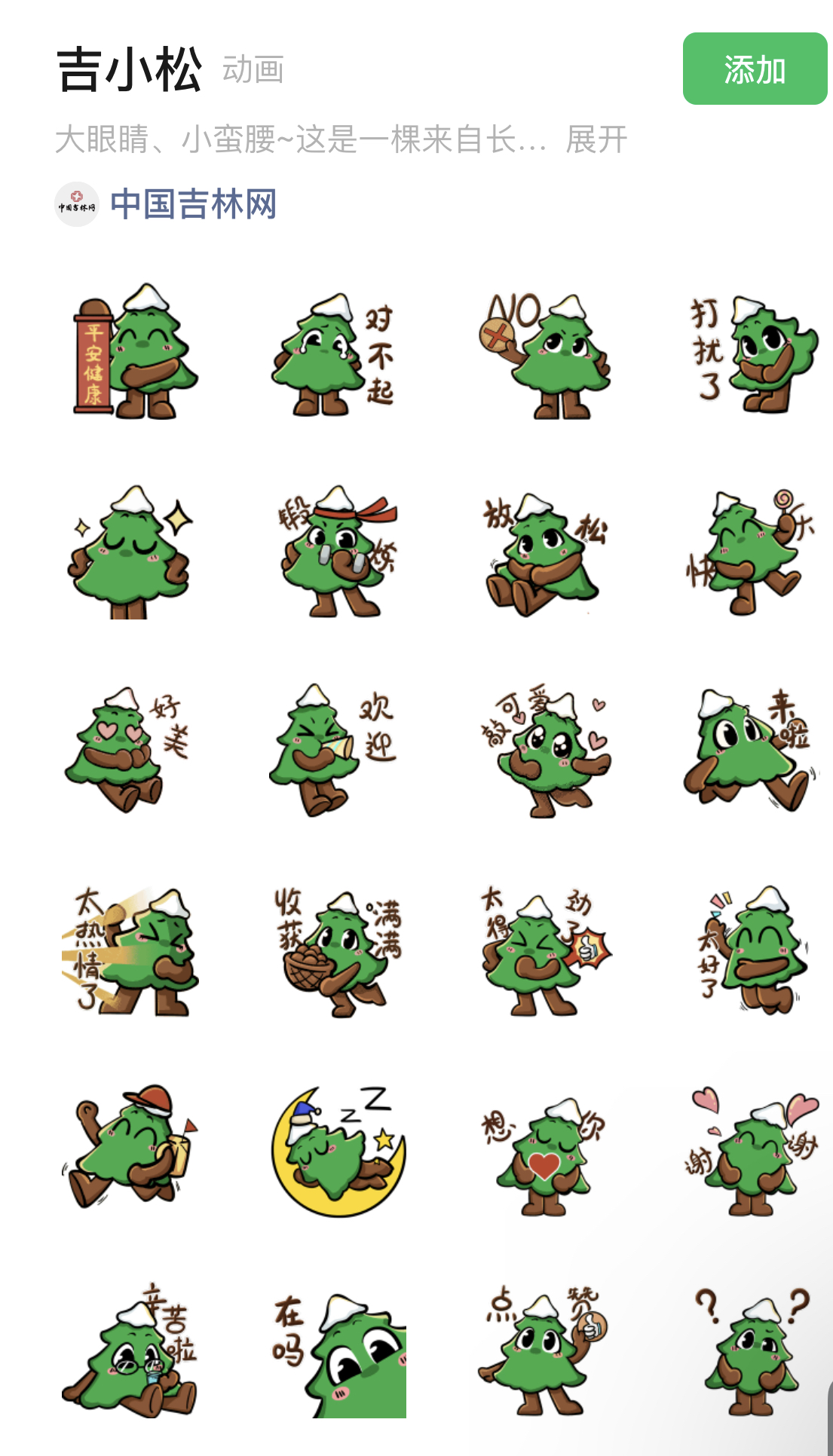This screenshot has height=1456, width=833.
Task: Open the 太热情了 sticker
Action: coord(131,952)
